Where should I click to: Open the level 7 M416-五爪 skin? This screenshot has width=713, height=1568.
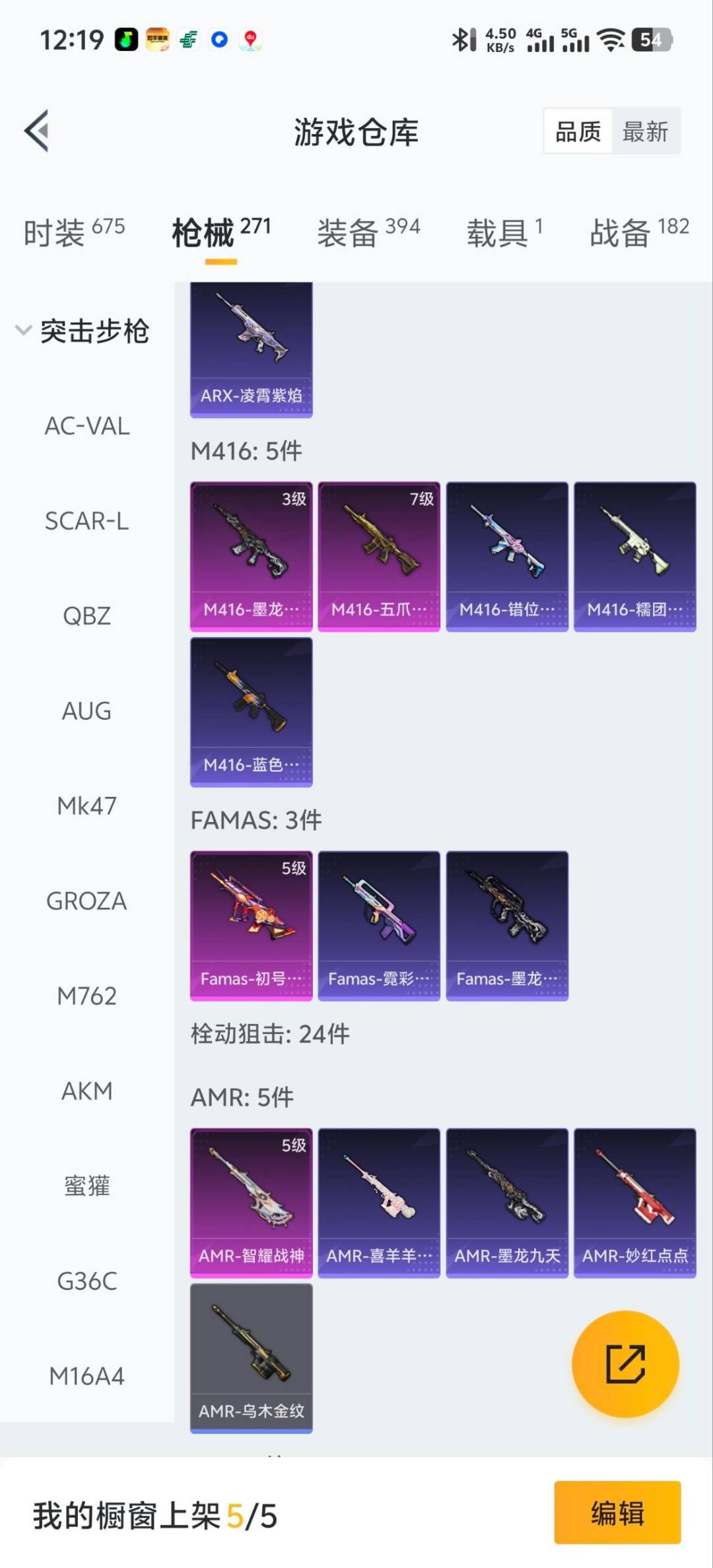(x=379, y=556)
